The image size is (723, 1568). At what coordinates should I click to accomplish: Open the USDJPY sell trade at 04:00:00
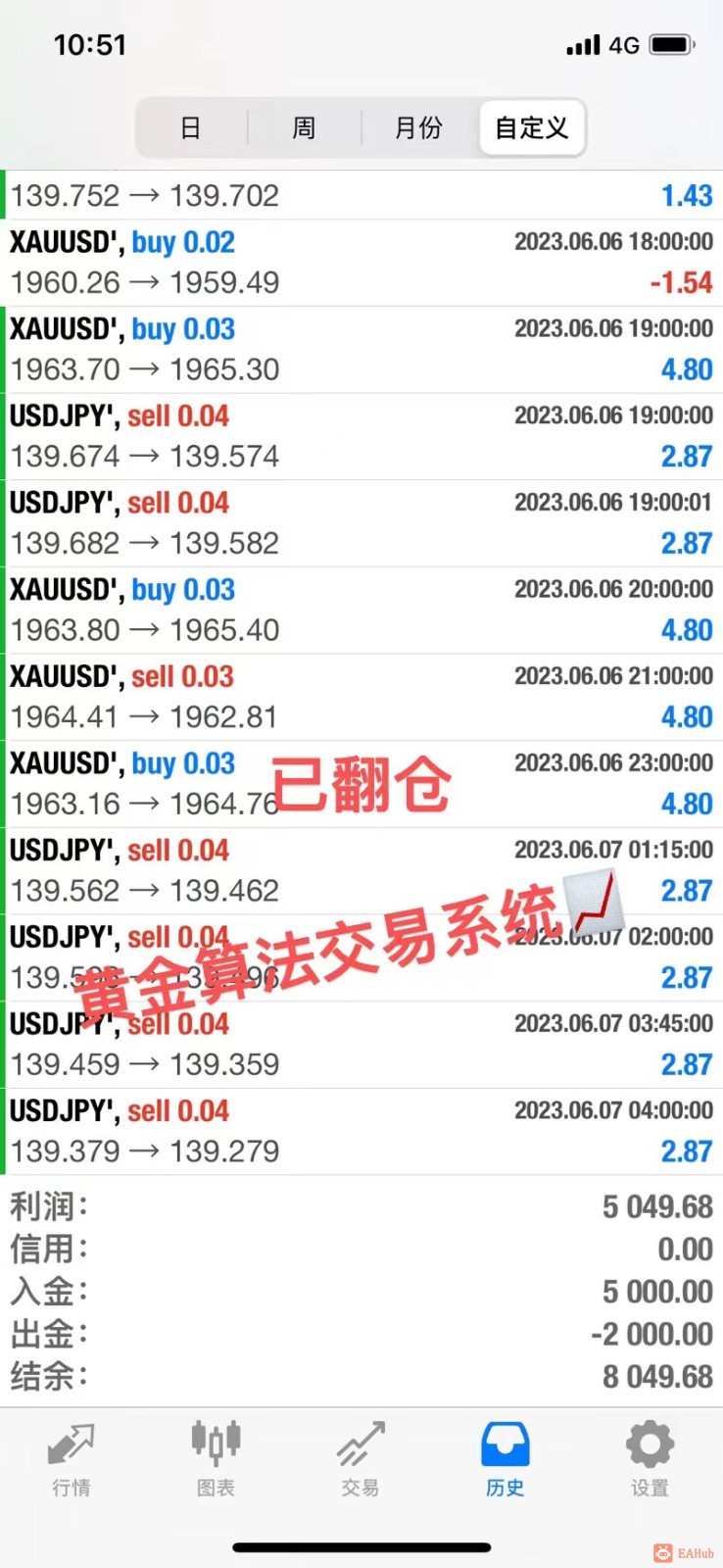[361, 1131]
